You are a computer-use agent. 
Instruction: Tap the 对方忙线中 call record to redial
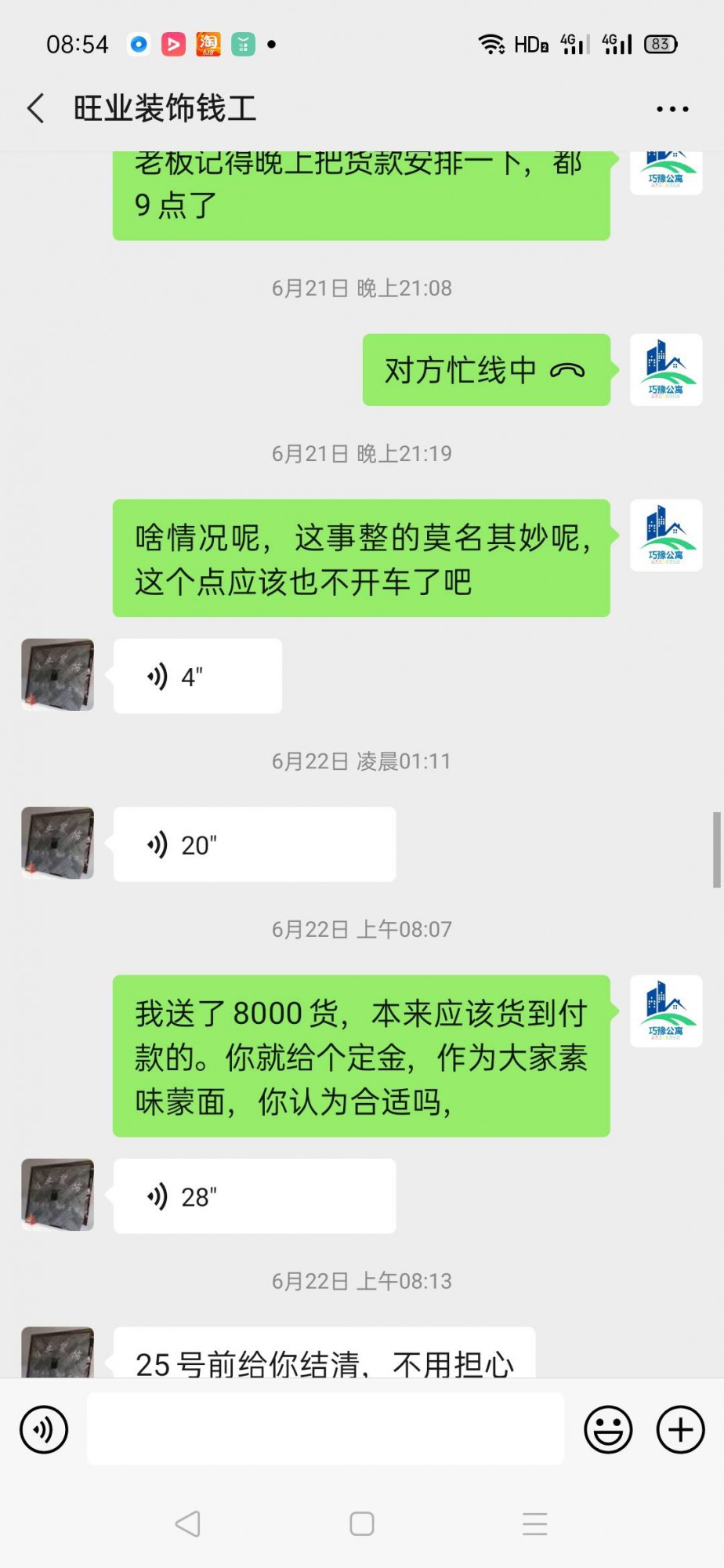point(486,370)
